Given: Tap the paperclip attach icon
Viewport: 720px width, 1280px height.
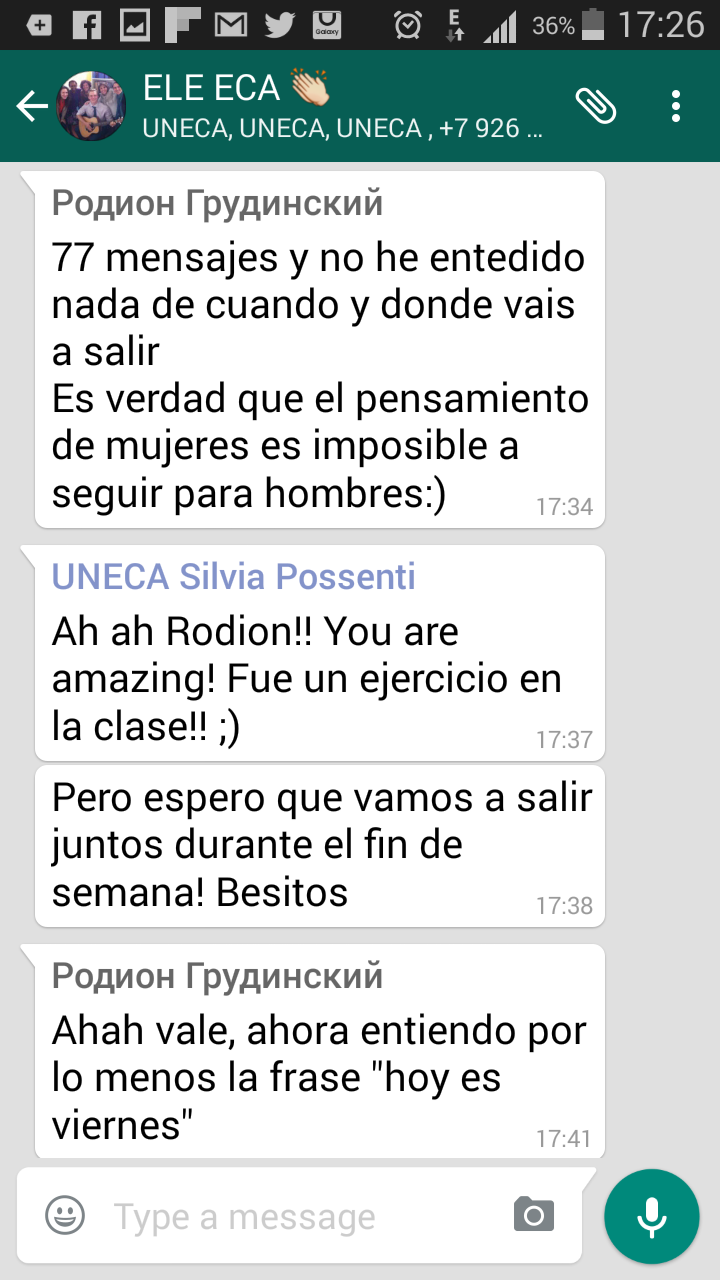Looking at the screenshot, I should 596,106.
